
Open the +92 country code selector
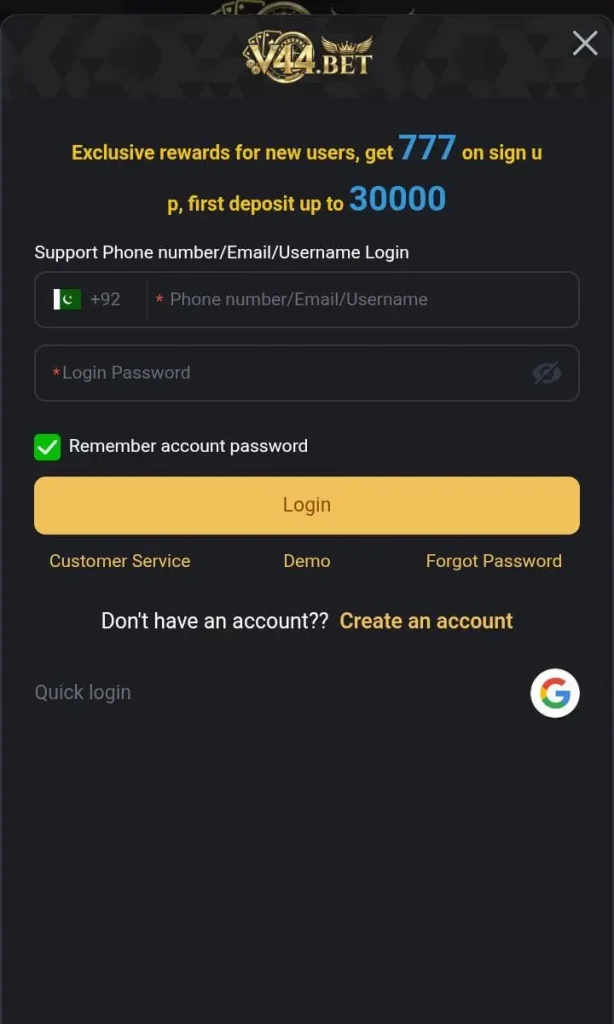point(89,299)
